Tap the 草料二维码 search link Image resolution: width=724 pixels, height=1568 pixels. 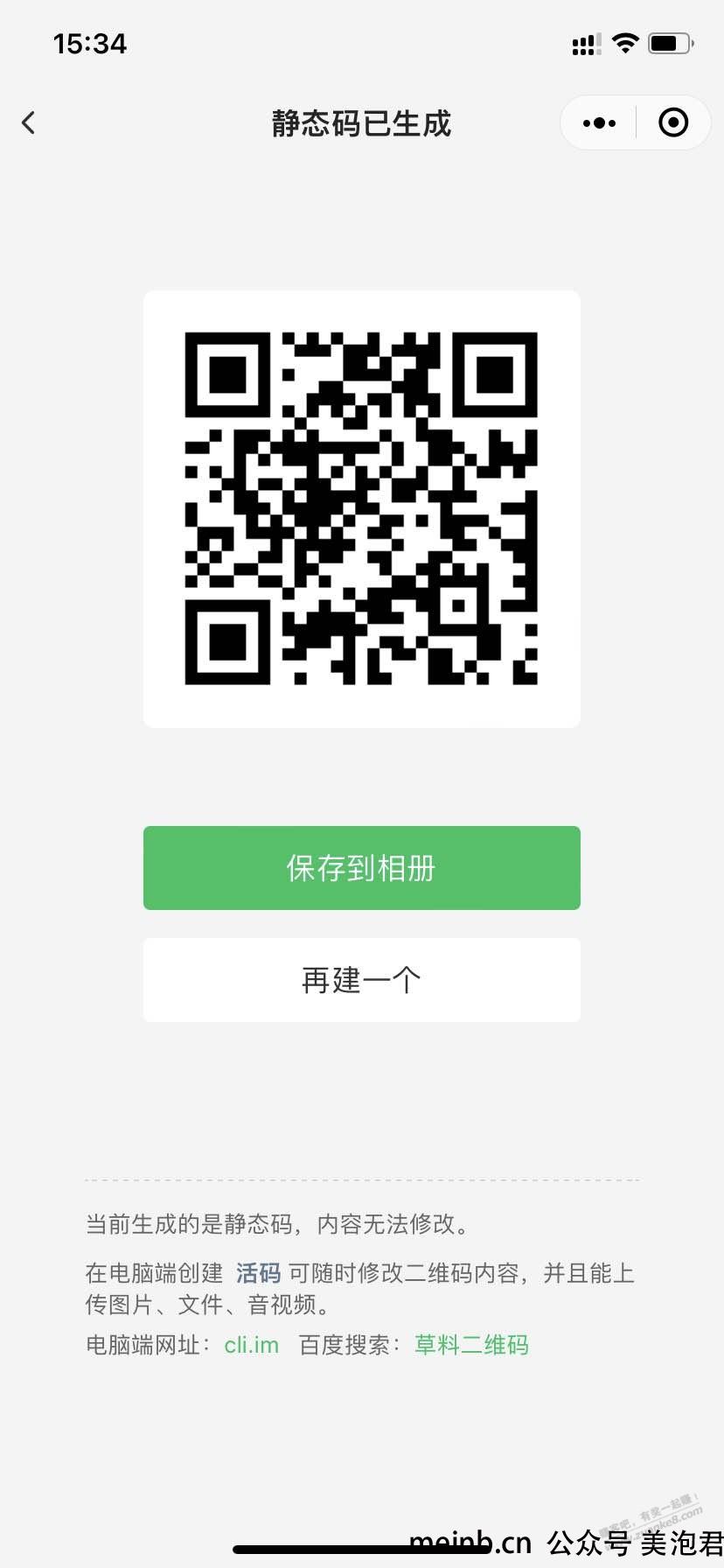472,1345
